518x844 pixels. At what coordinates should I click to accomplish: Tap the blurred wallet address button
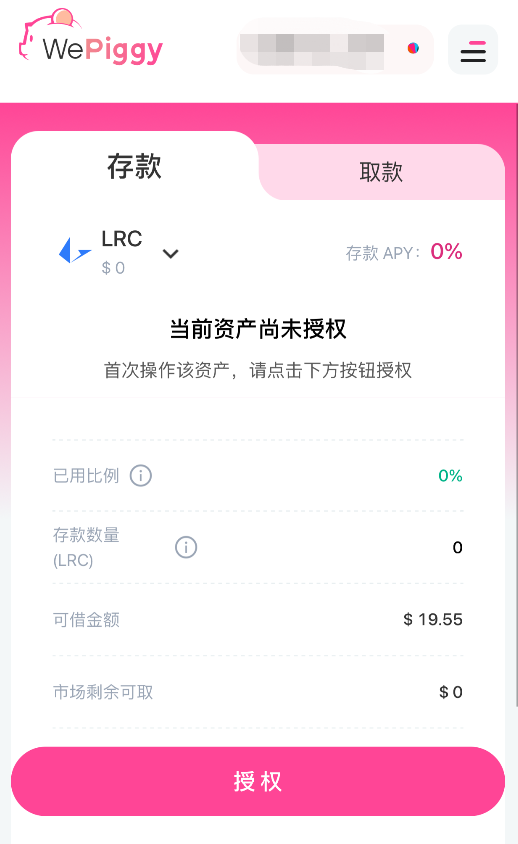coord(335,48)
